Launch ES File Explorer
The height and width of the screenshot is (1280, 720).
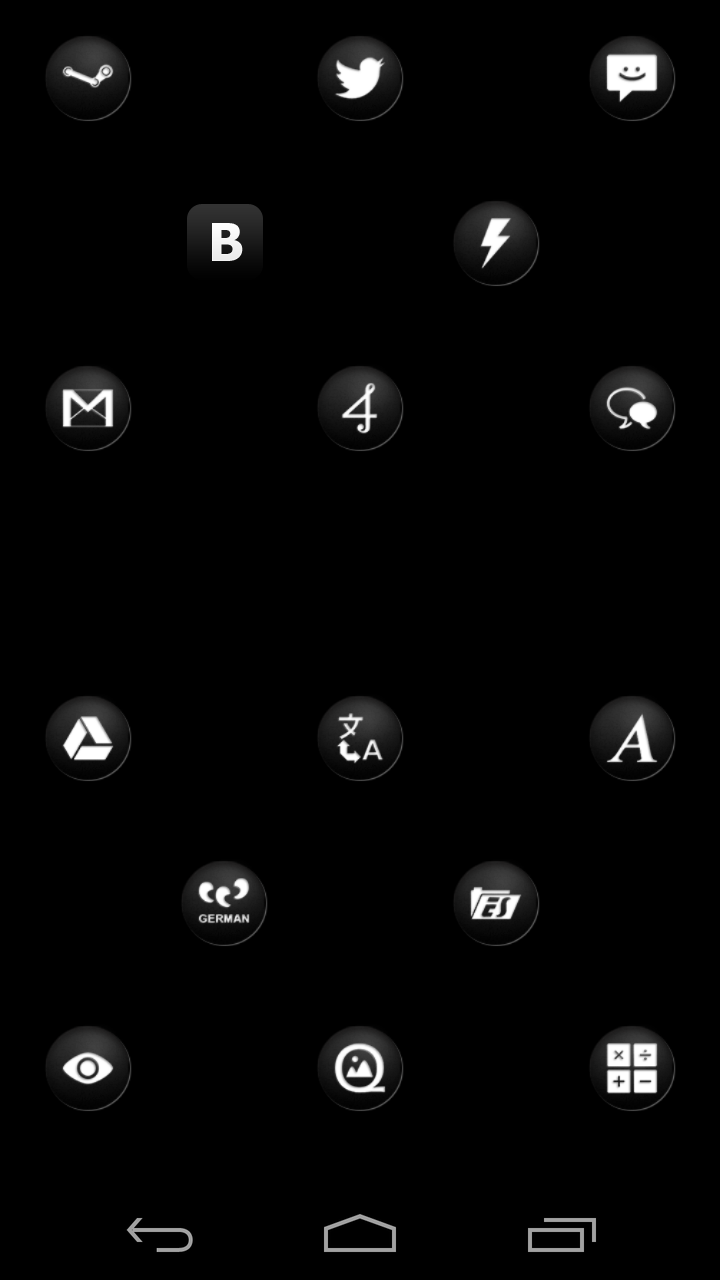(x=496, y=903)
